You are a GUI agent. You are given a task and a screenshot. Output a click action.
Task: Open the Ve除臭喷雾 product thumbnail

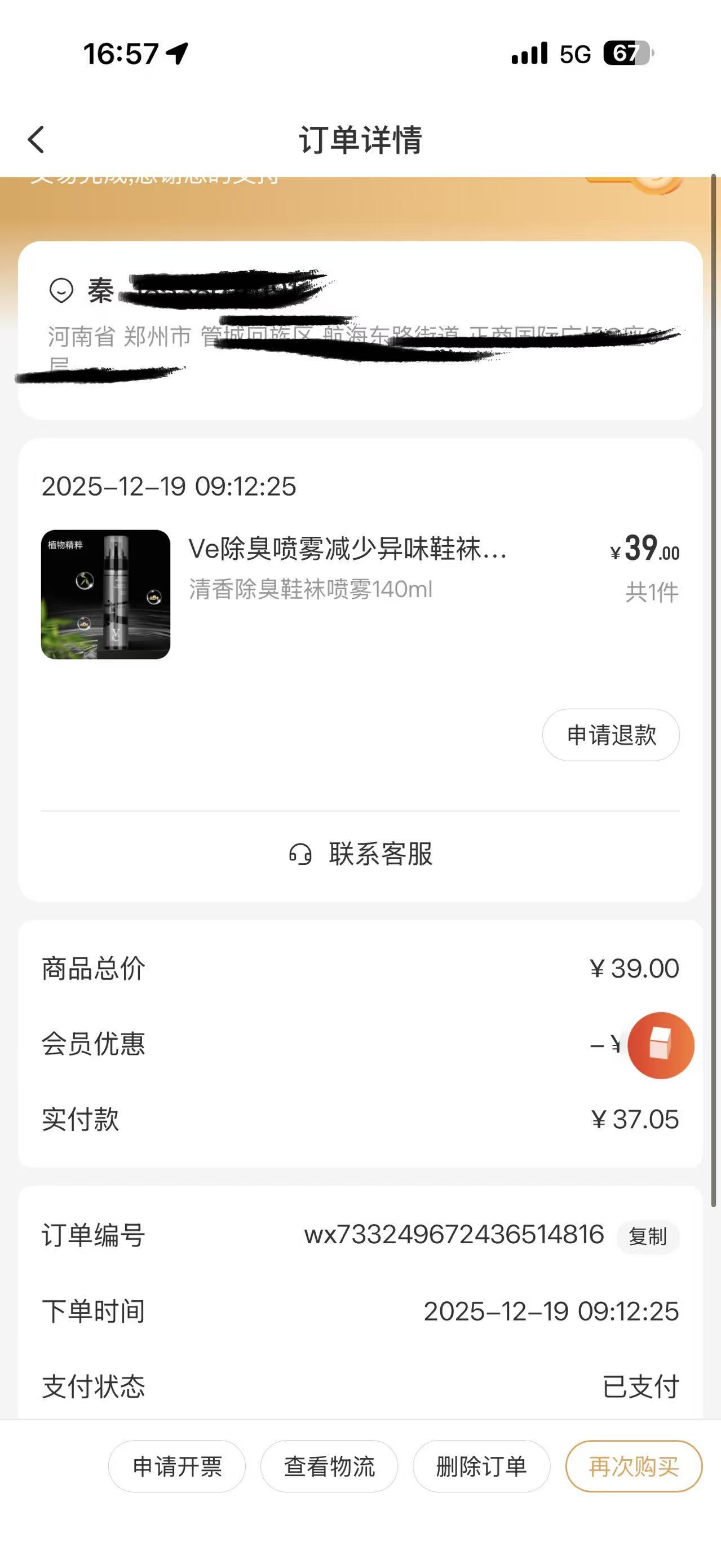coord(106,595)
